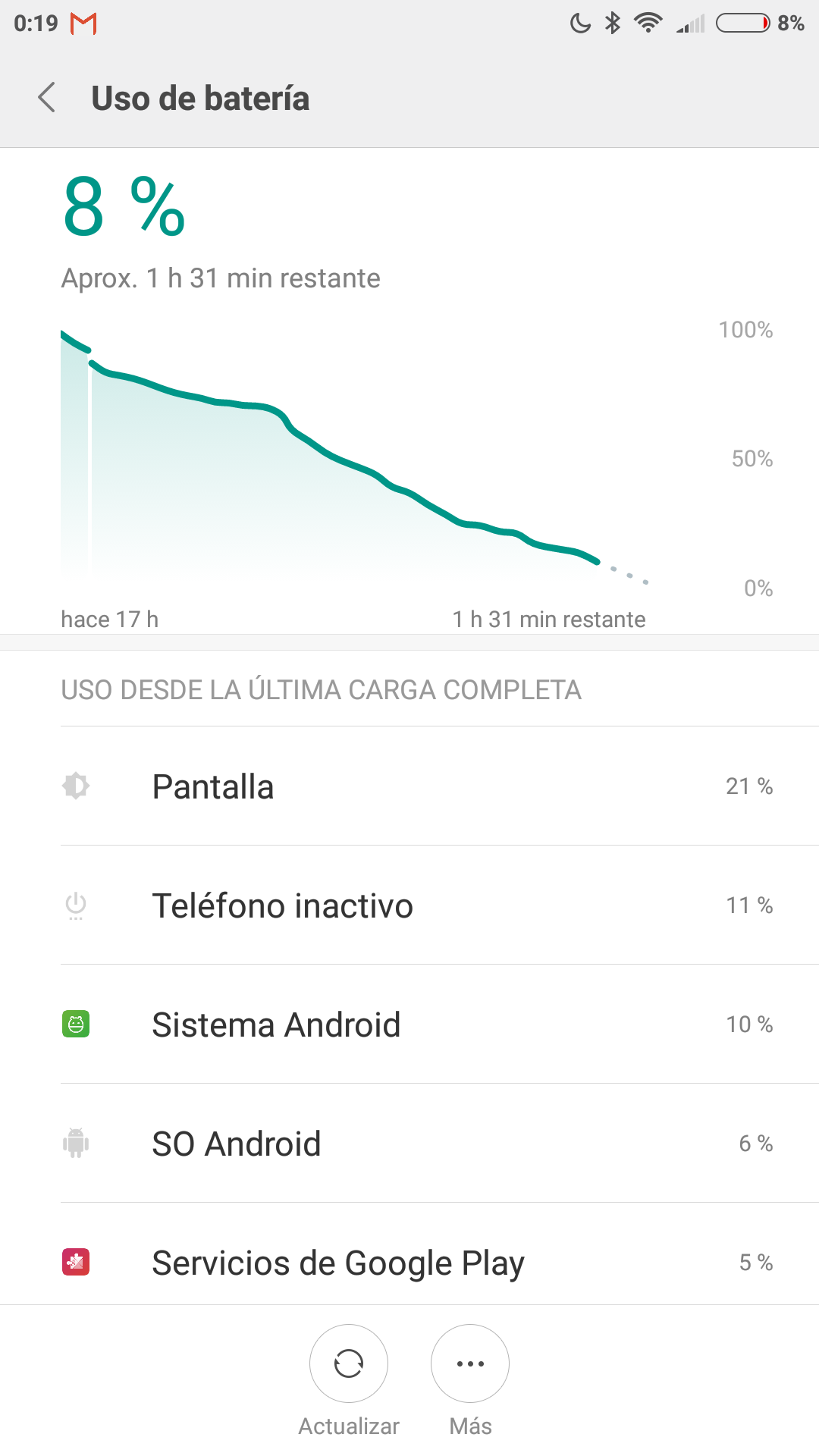Go back from Uso de batería
Viewport: 819px width, 1456px height.
47,98
